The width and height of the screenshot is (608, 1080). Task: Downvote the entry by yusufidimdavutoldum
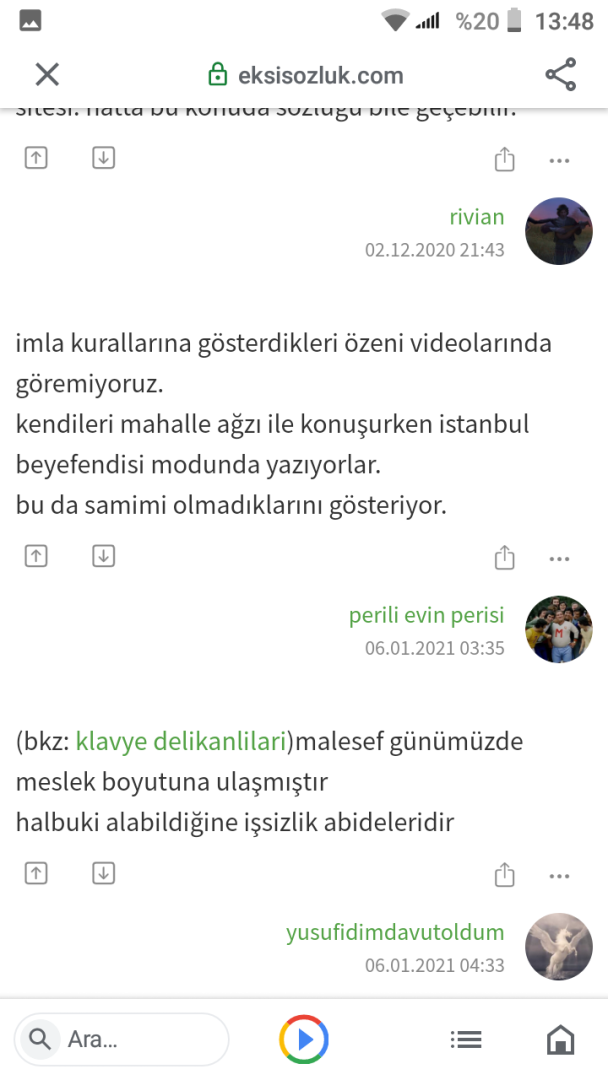point(103,873)
